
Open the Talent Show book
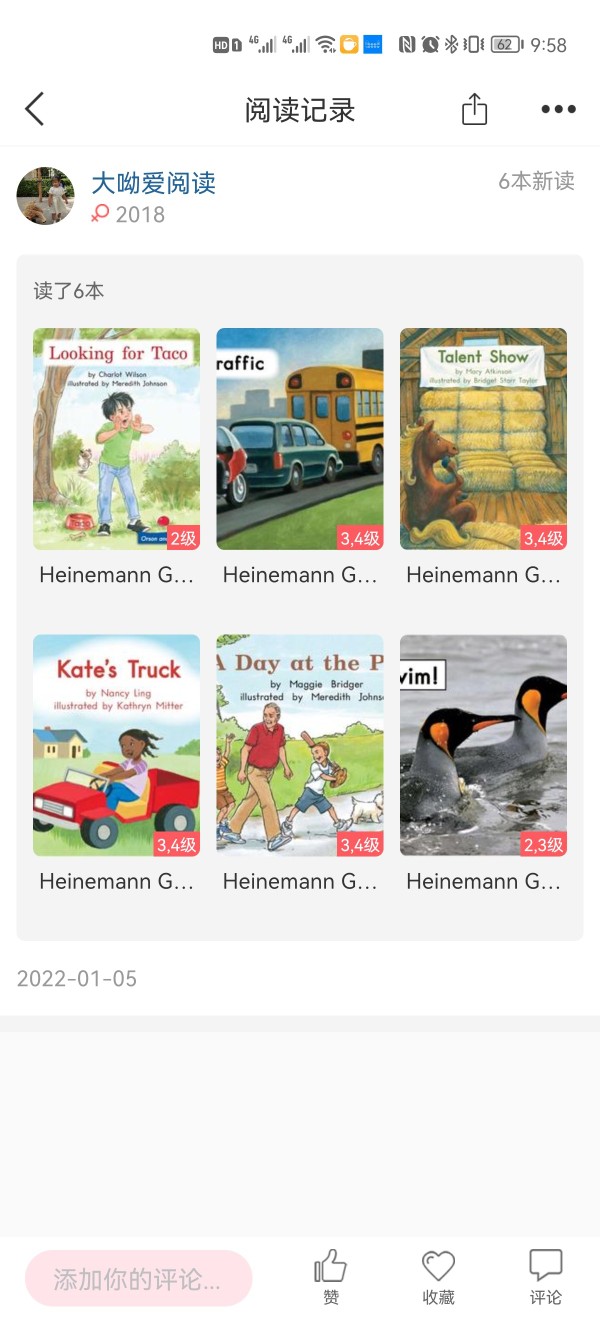483,439
